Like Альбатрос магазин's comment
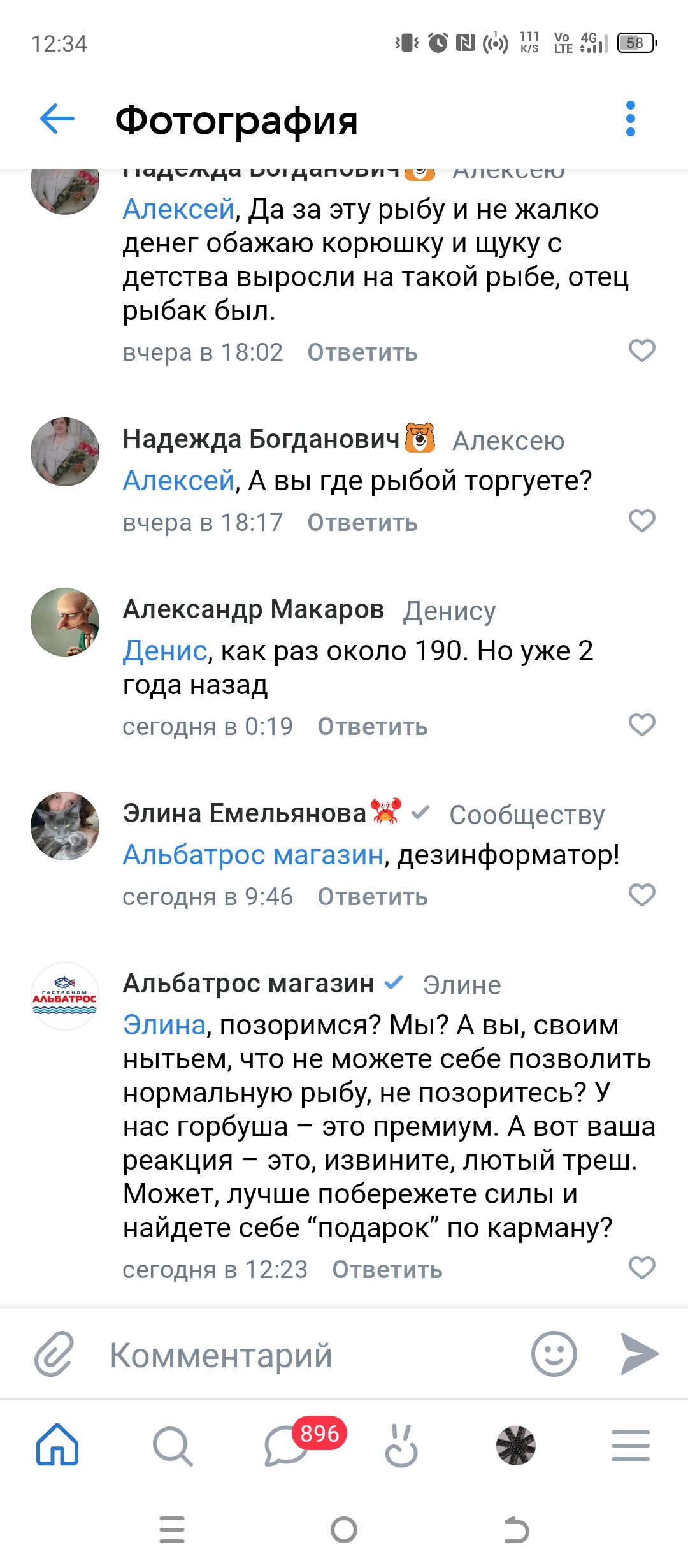 click(642, 1268)
